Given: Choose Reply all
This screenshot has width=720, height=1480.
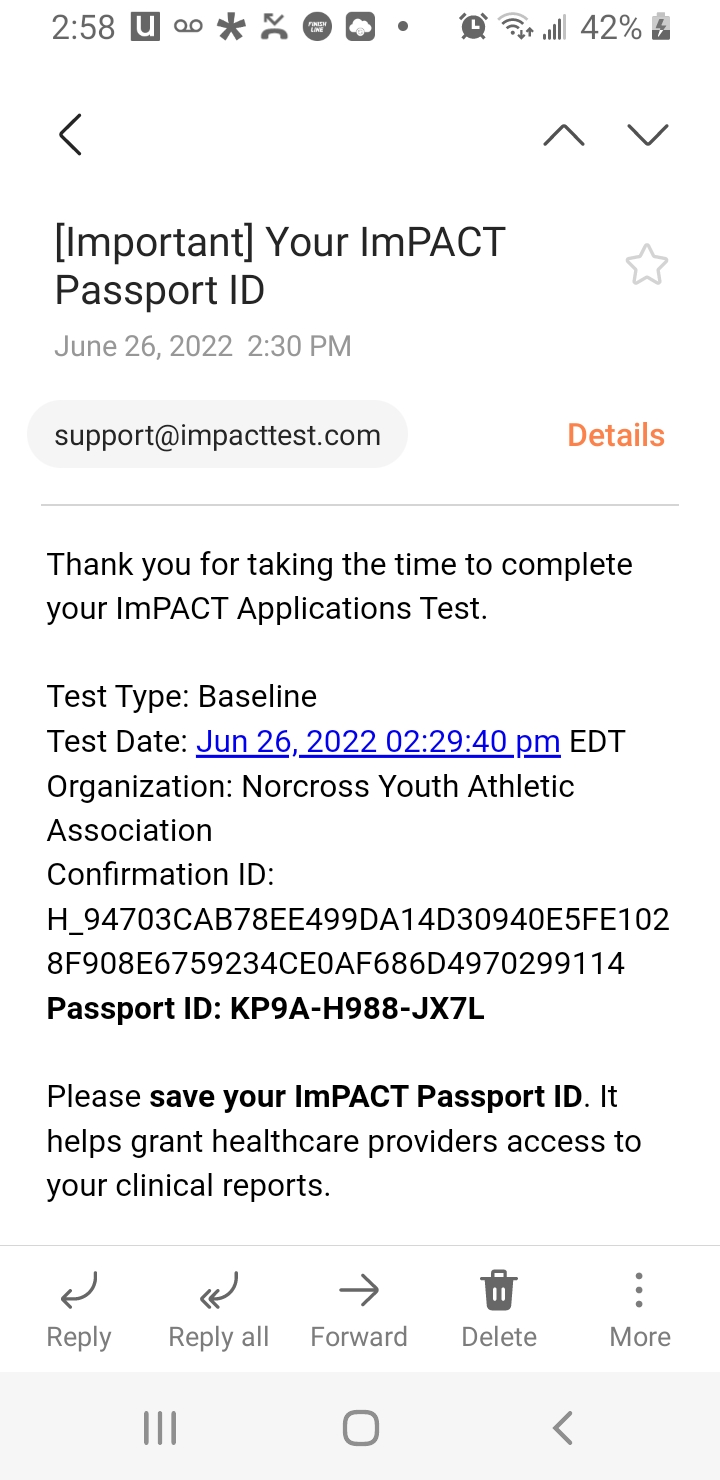Looking at the screenshot, I should pos(219,1310).
